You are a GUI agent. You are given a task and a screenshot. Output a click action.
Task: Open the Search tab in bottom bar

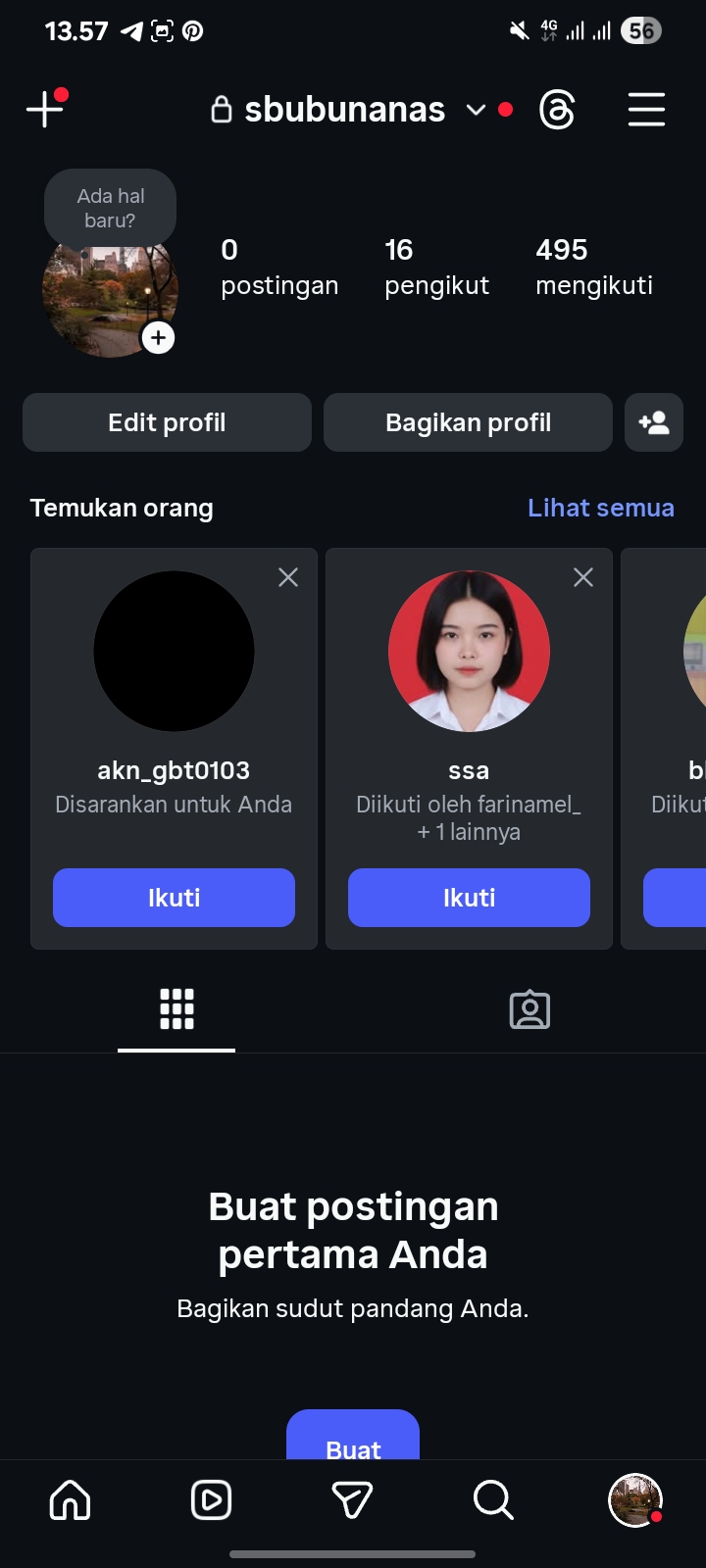[493, 1499]
